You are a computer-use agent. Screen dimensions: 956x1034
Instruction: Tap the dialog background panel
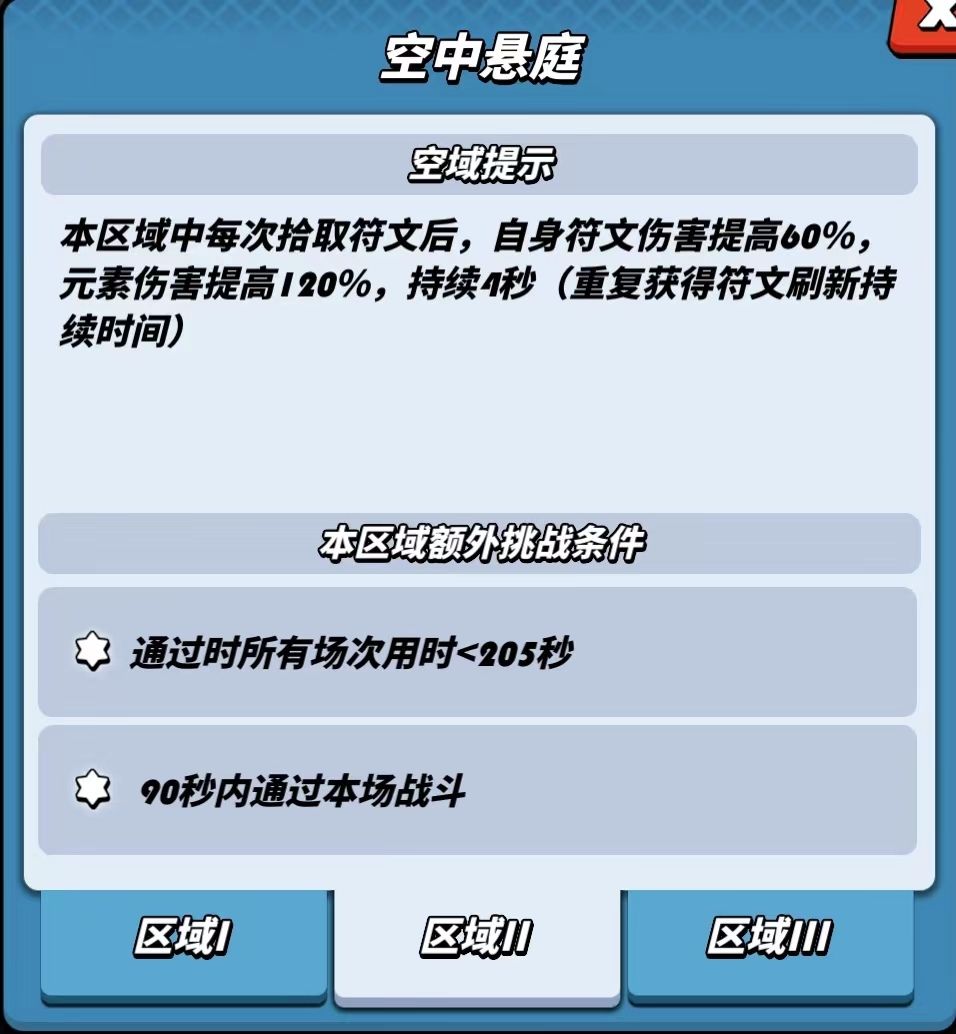(478, 450)
